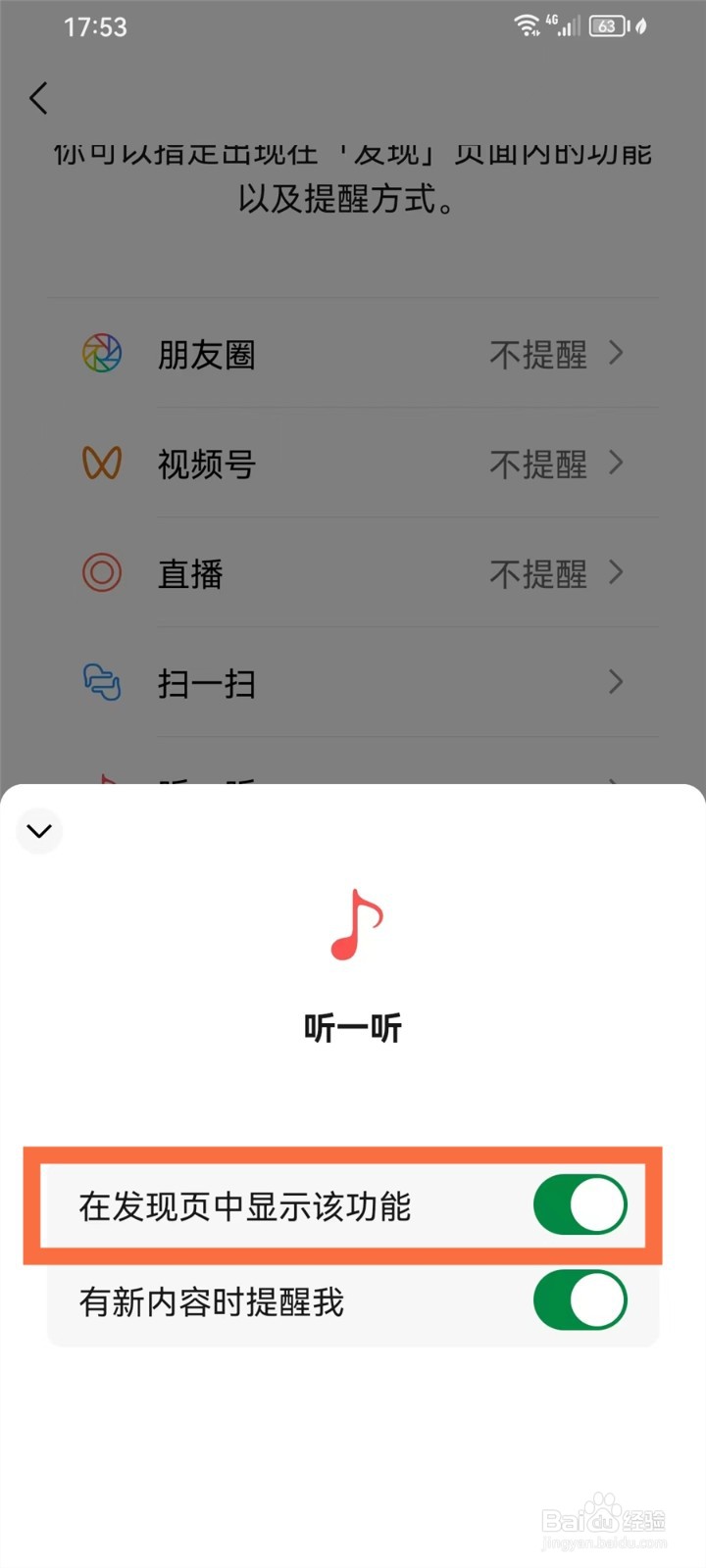Tap the battery indicator in the status bar

607,26
